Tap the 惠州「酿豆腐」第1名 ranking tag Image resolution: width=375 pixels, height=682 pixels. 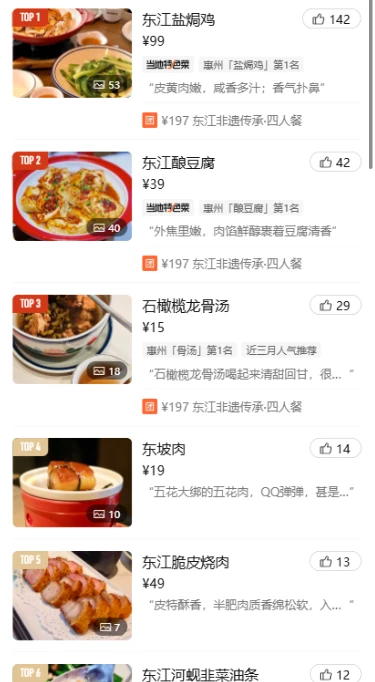251,208
